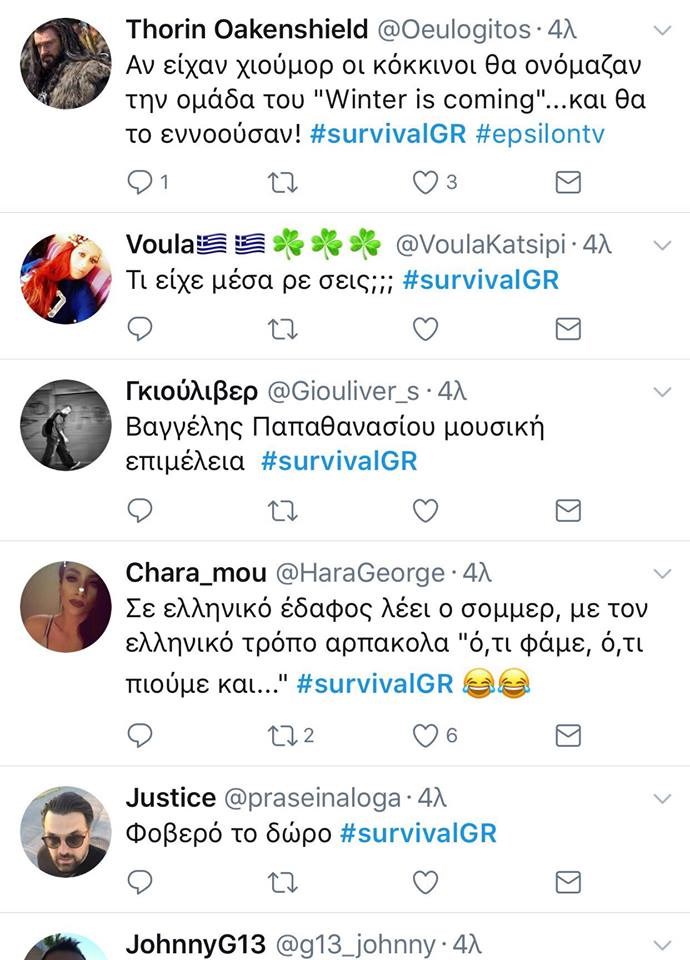This screenshot has height=960, width=690.
Task: Expand options chevron on Thorin Oakenshield's tweet
Action: pos(662,31)
